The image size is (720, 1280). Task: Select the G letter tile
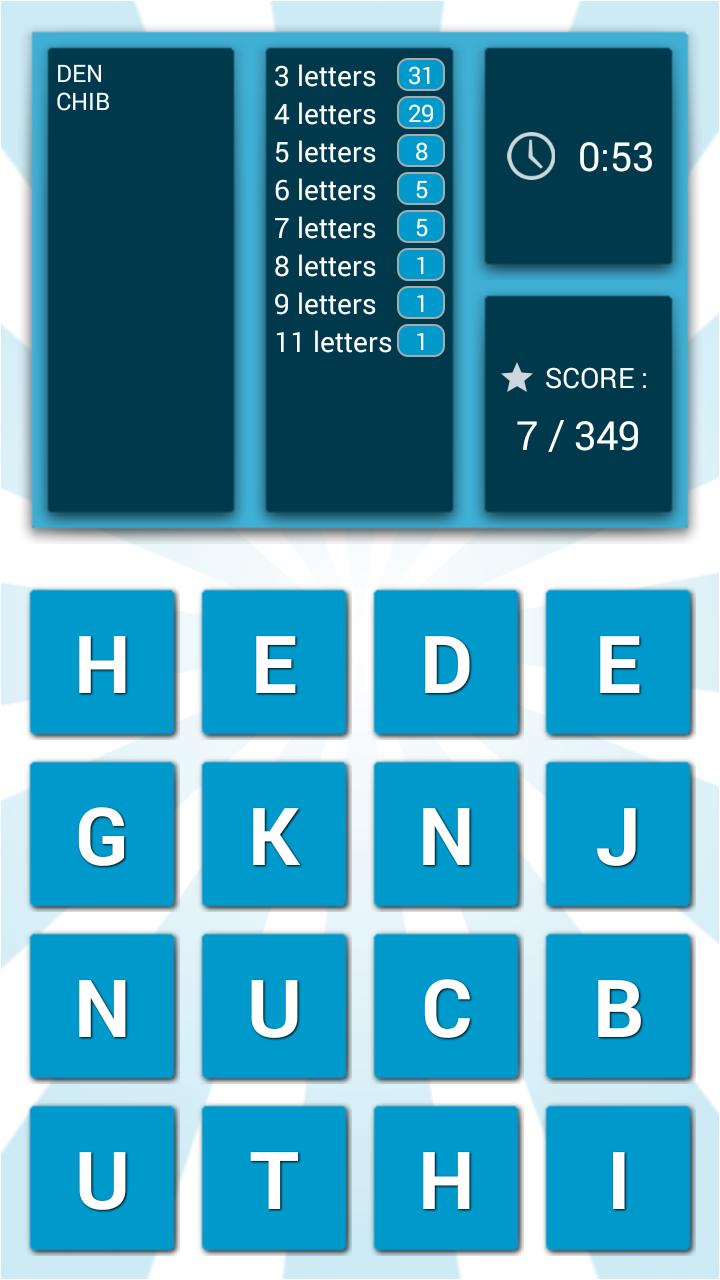pyautogui.click(x=102, y=835)
